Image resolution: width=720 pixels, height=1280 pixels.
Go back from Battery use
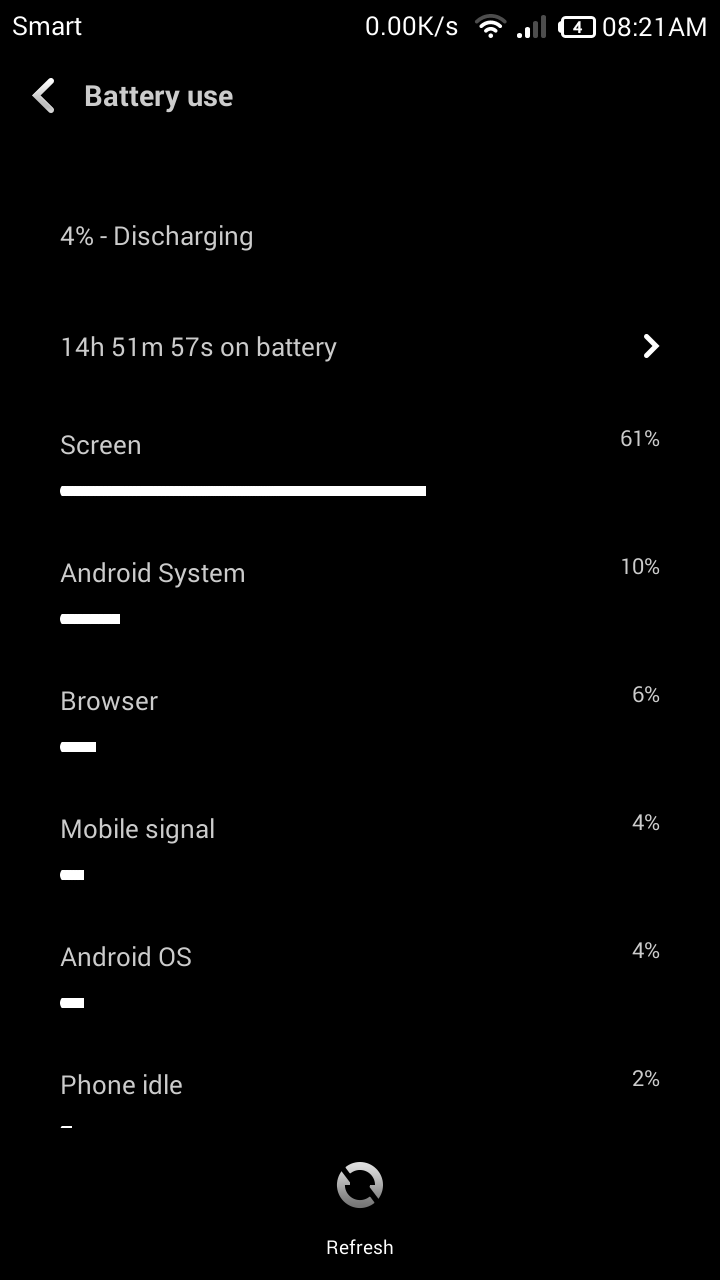click(x=44, y=97)
